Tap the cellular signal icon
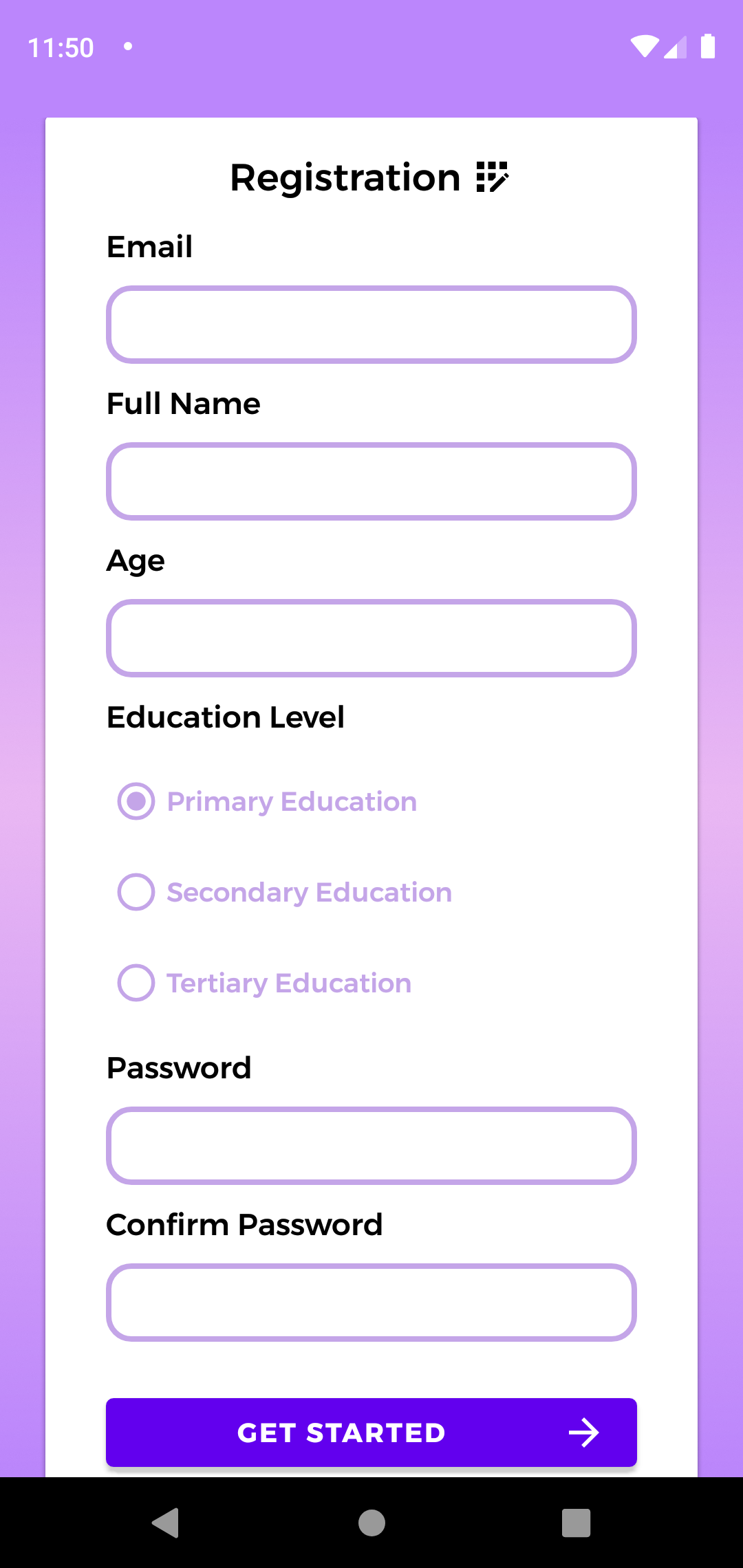The width and height of the screenshot is (743, 1568). (676, 47)
